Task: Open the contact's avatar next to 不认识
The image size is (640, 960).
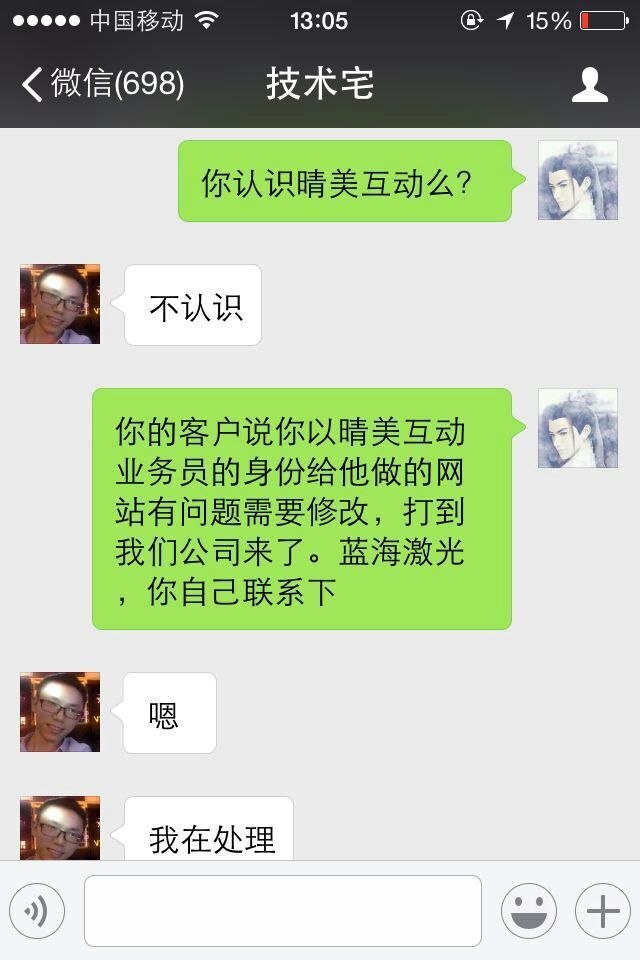Action: click(60, 304)
